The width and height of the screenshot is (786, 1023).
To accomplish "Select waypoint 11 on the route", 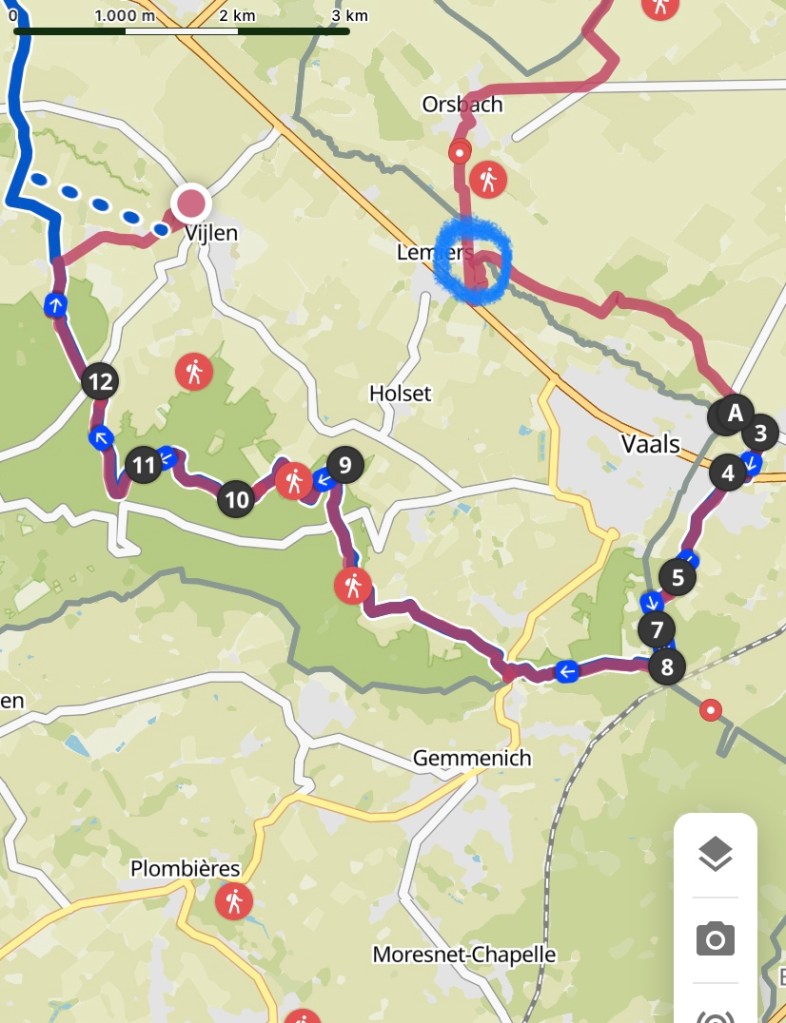I will [x=144, y=464].
